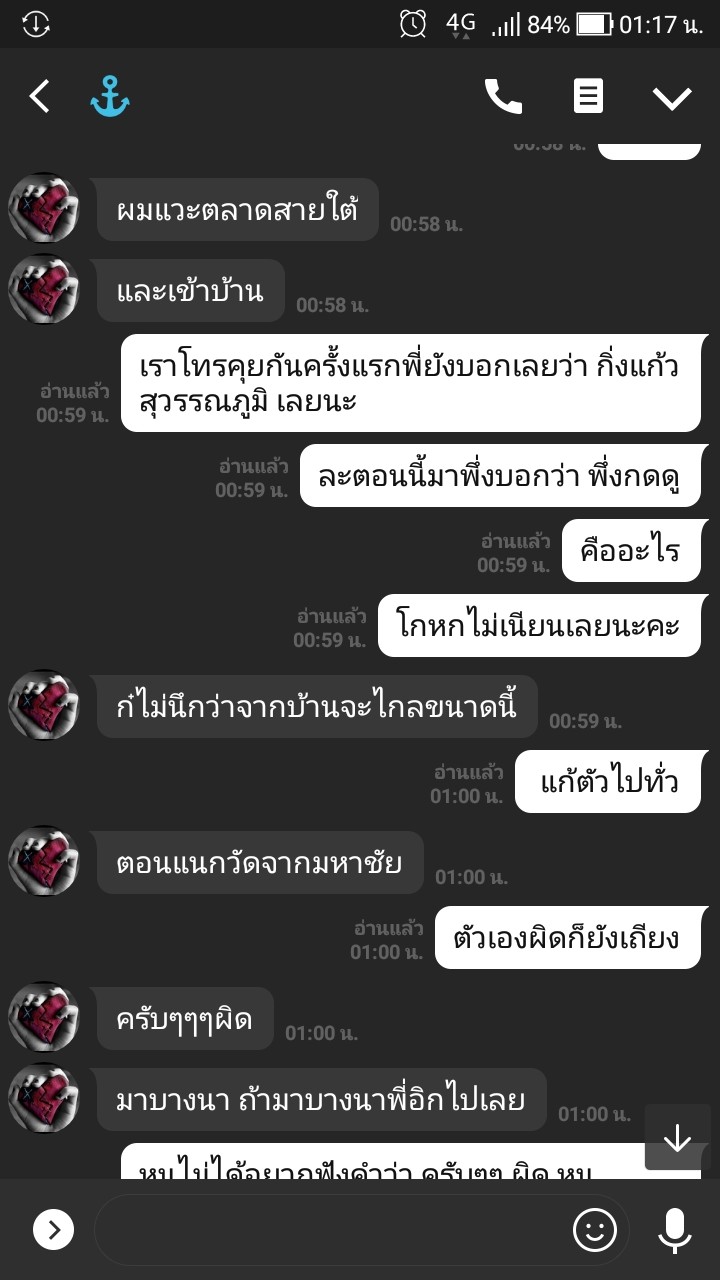Start a voice call

[x=503, y=97]
